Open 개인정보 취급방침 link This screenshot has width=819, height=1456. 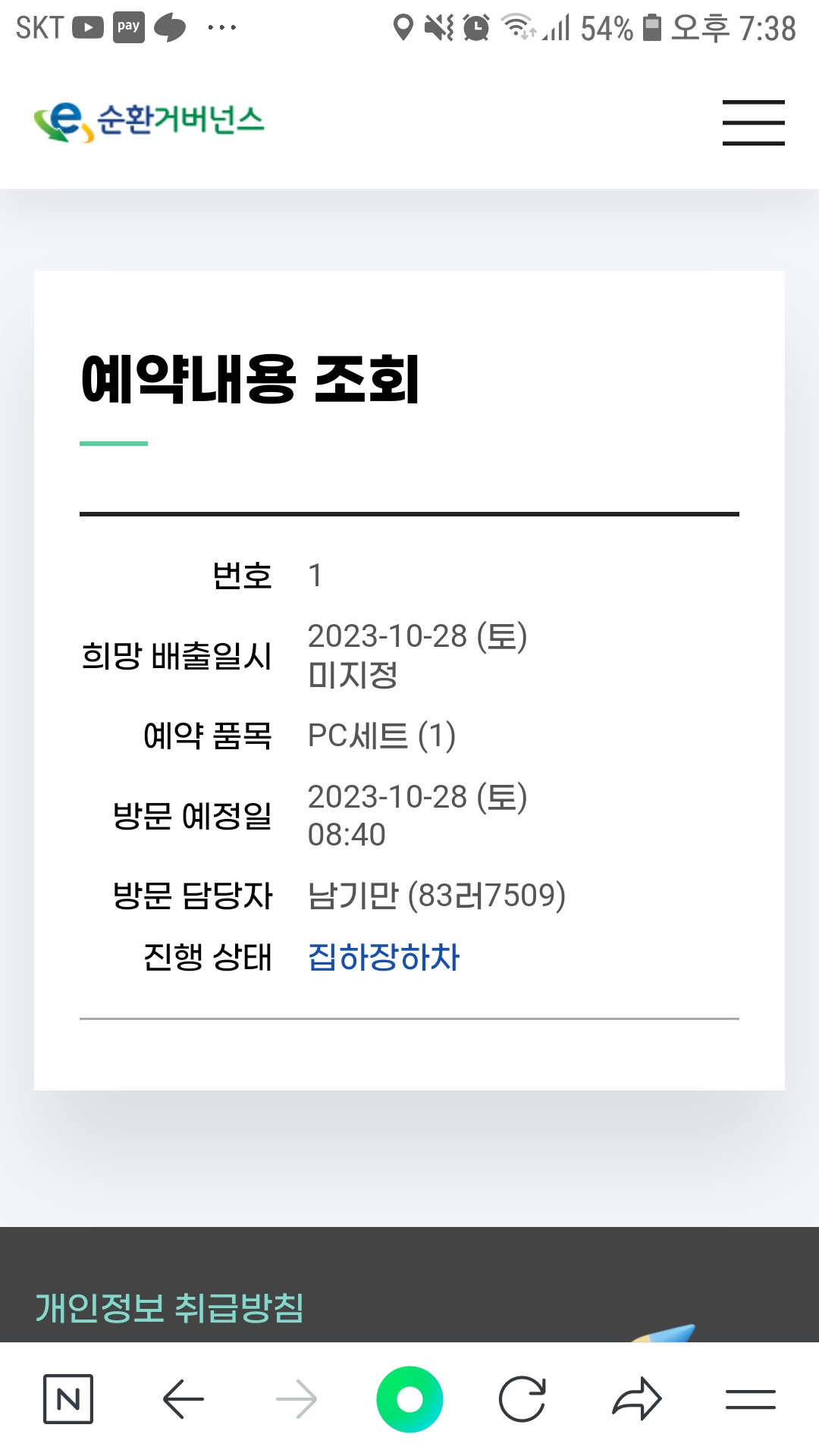170,1307
